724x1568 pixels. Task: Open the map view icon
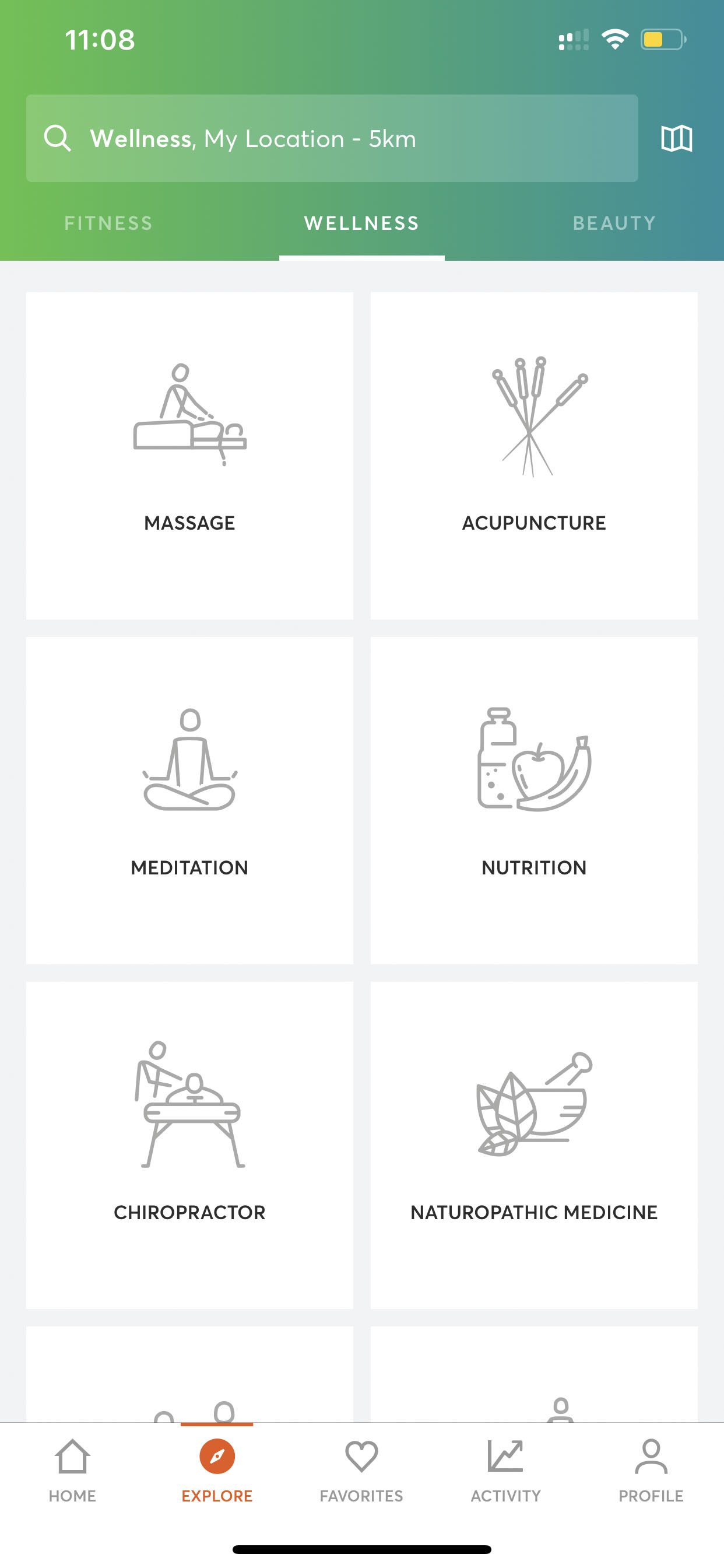tap(676, 139)
